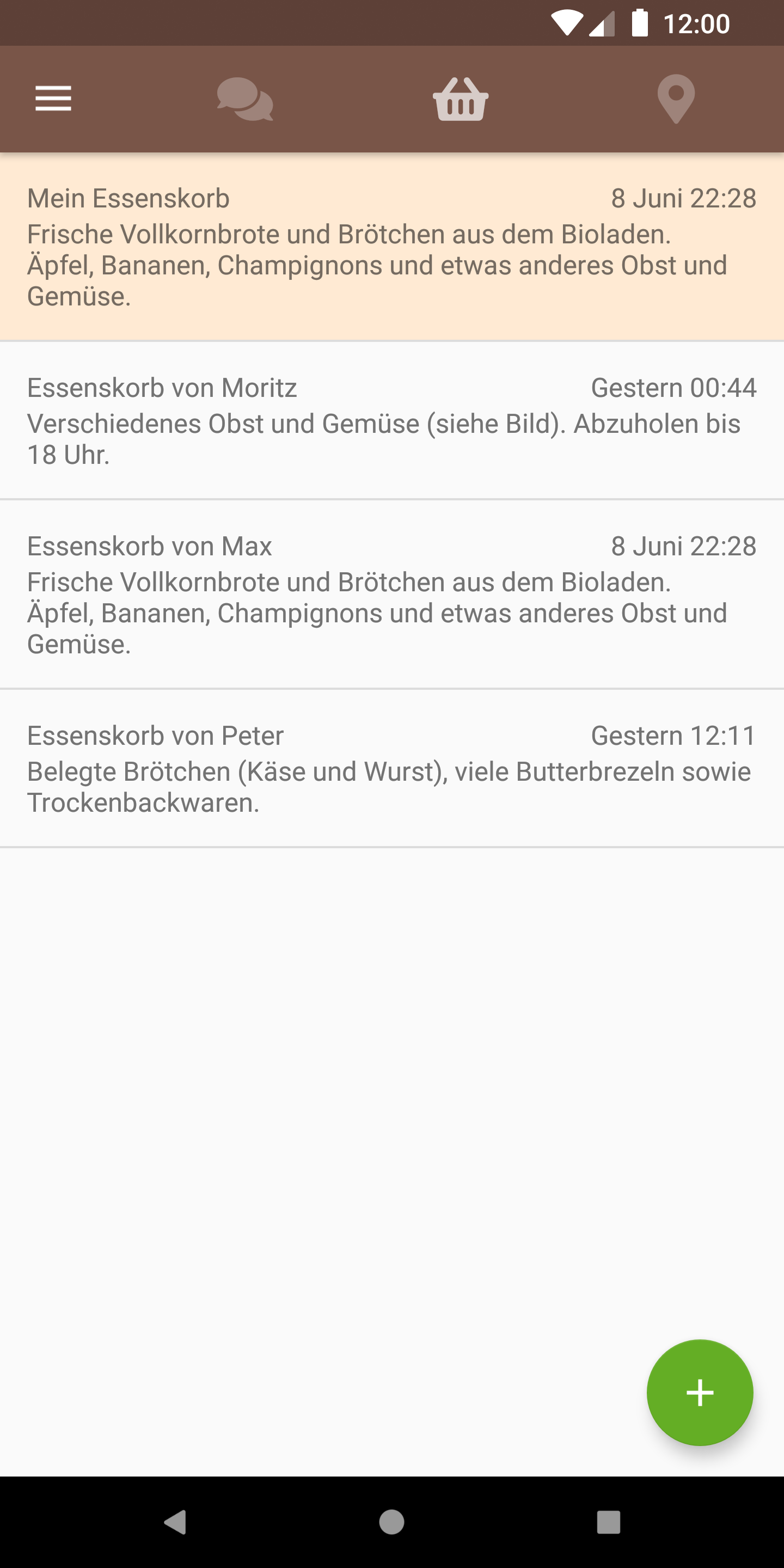Switch to the conversations chat tab
Viewport: 784px width, 1568px height.
coord(244,99)
